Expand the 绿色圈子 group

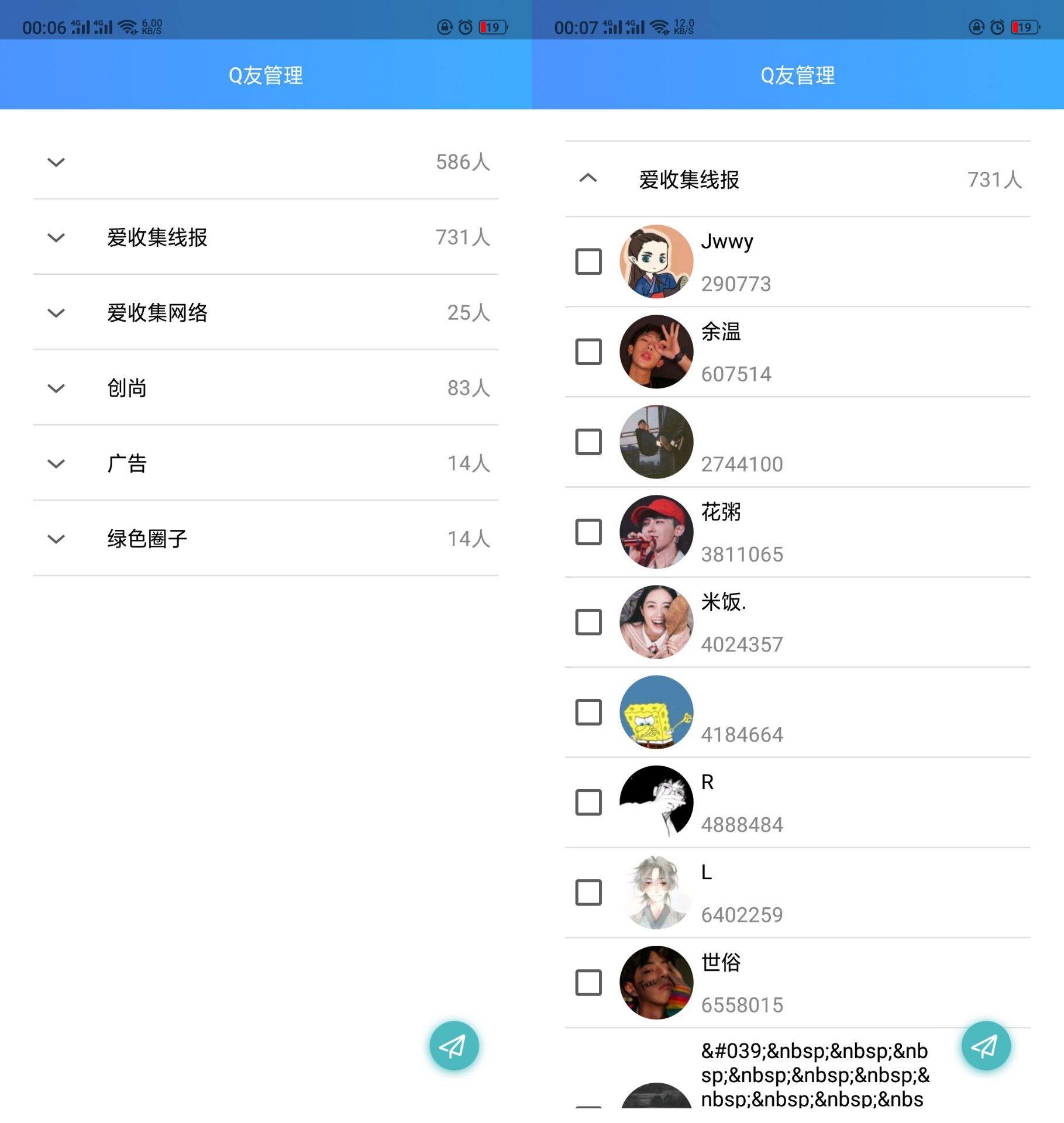56,539
